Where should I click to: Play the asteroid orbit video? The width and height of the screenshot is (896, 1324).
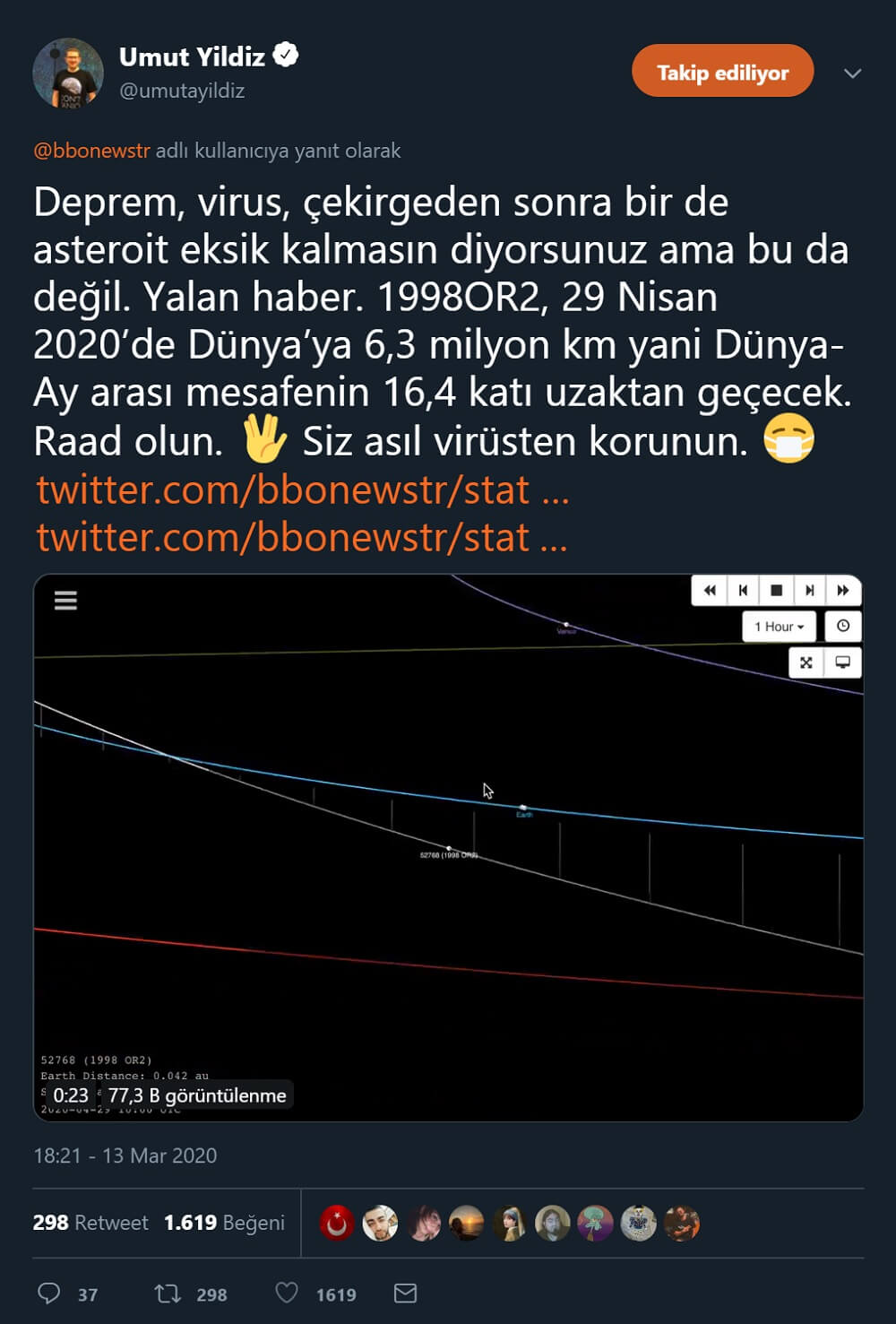tap(448, 847)
